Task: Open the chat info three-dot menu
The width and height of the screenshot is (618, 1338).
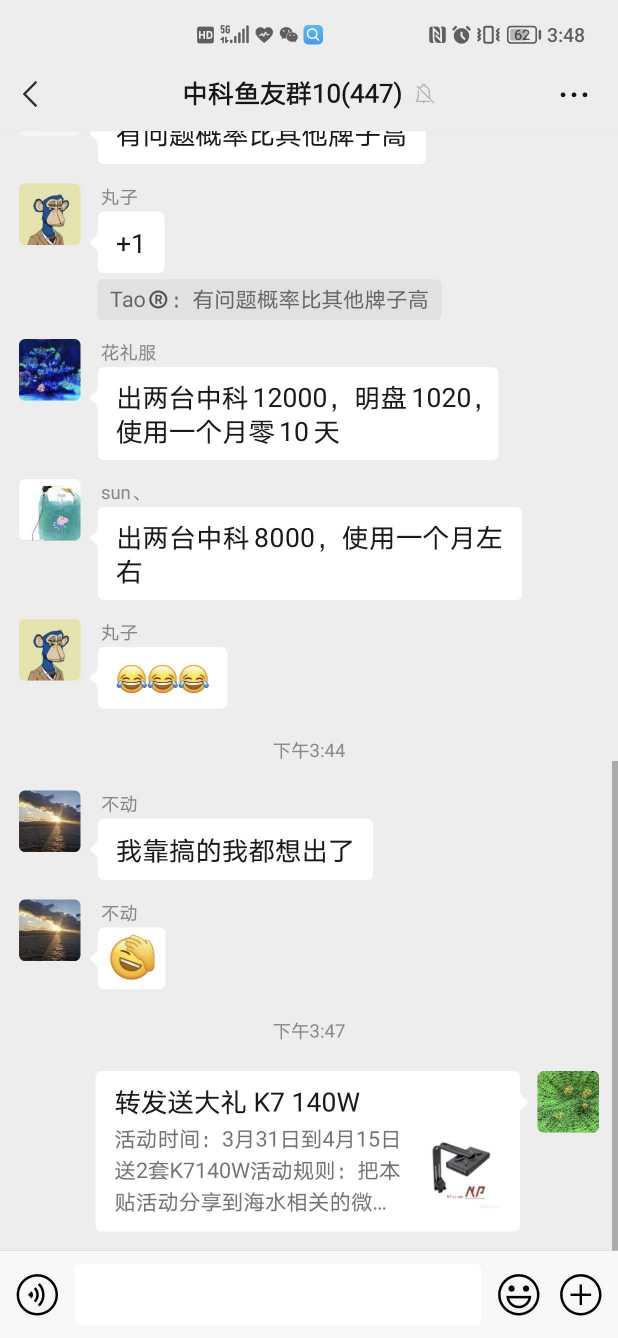Action: click(x=573, y=95)
